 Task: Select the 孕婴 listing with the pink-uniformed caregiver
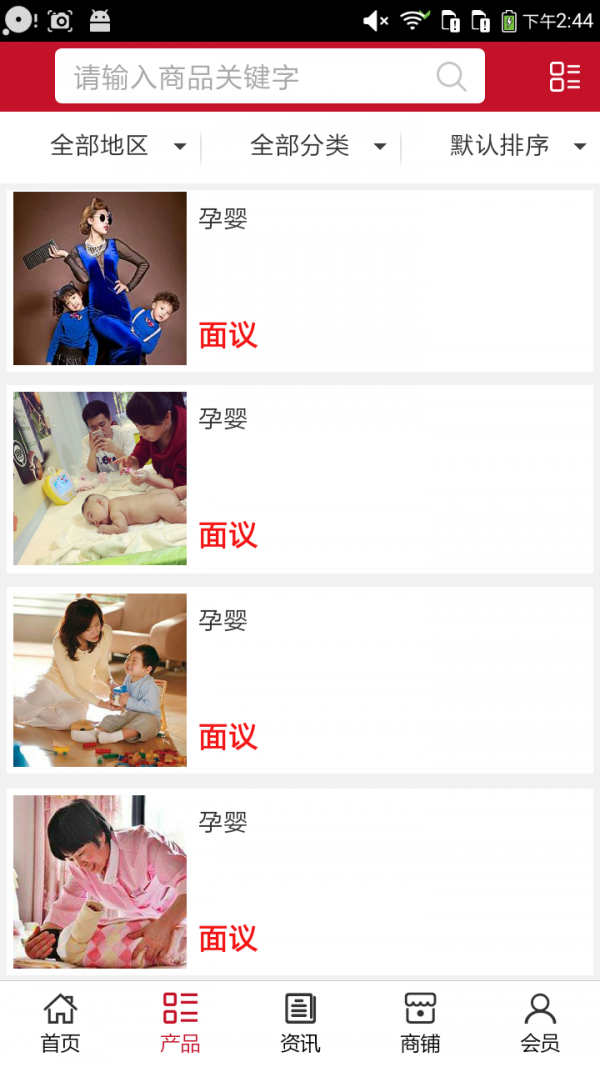[300, 882]
